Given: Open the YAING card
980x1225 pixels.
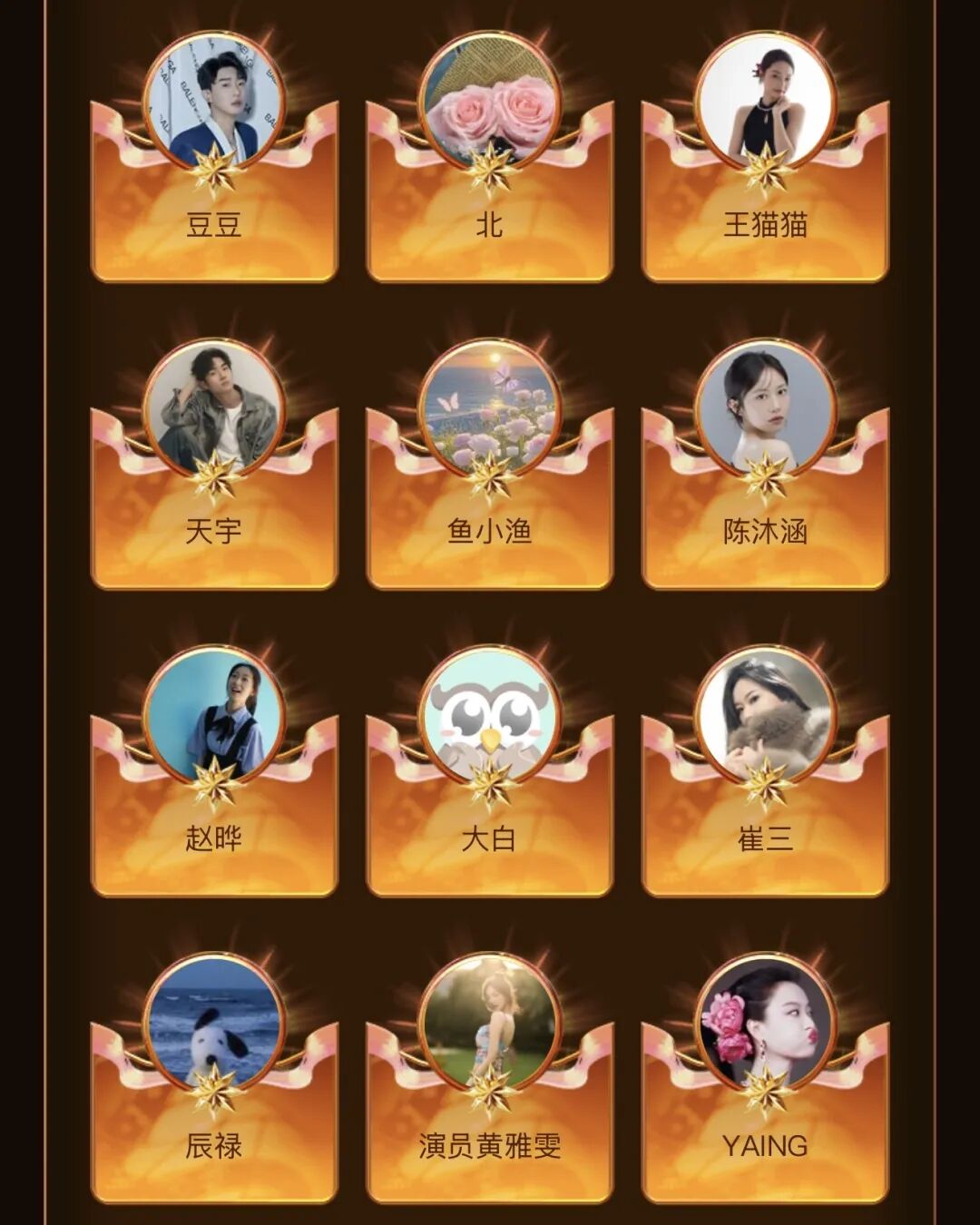Looking at the screenshot, I should pyautogui.click(x=765, y=1078).
